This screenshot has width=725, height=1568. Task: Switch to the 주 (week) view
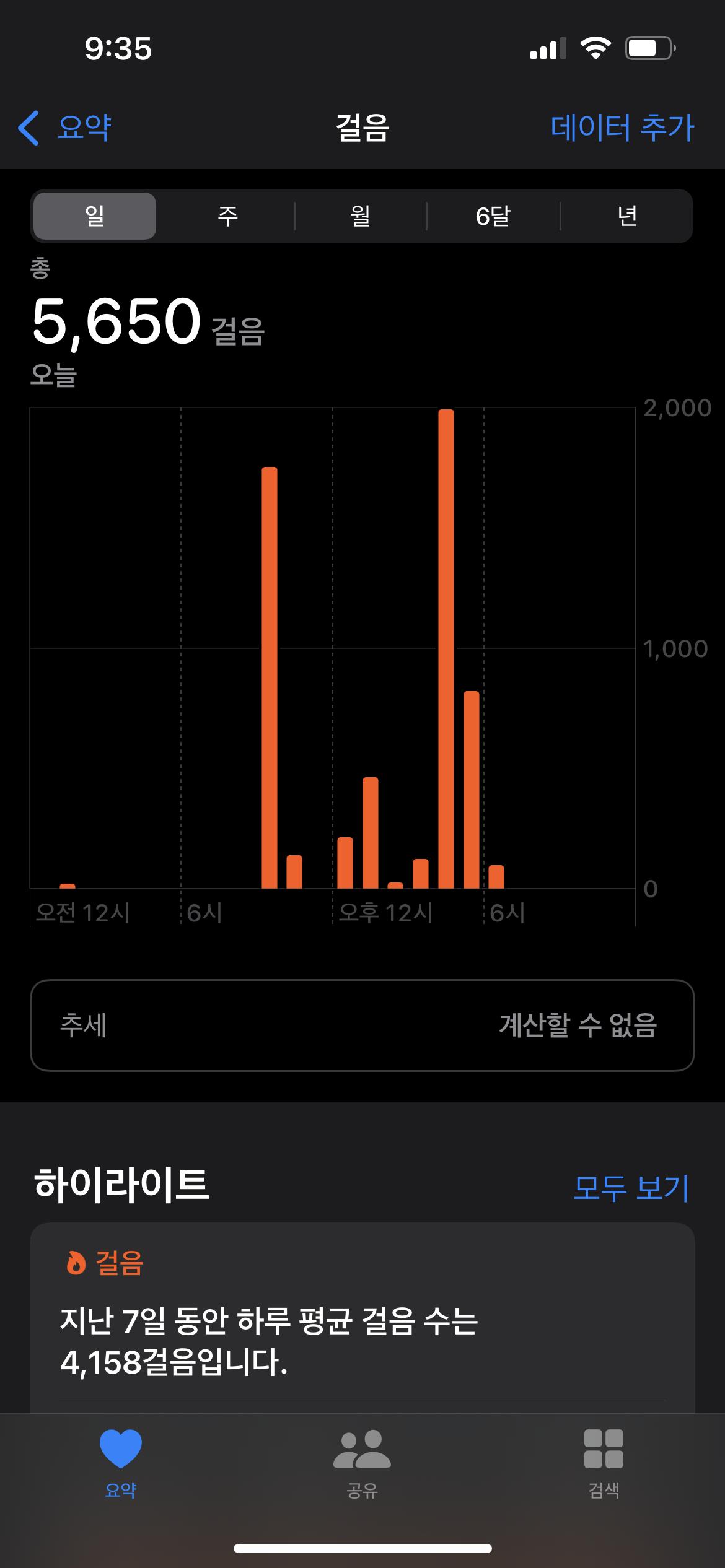227,216
